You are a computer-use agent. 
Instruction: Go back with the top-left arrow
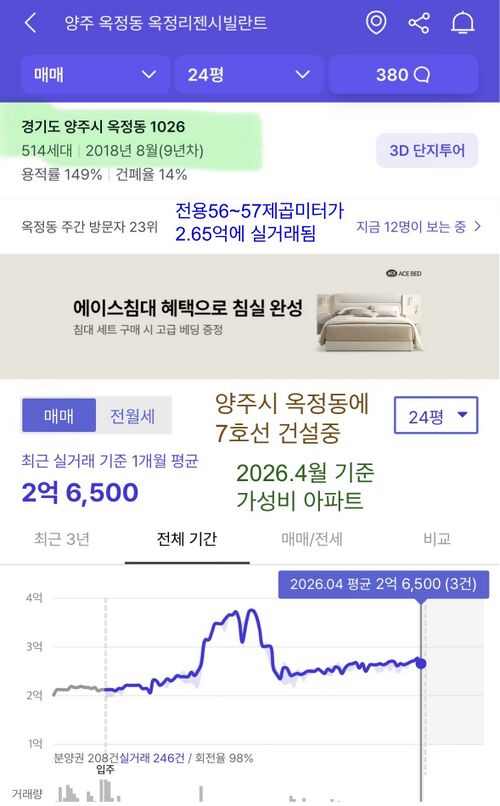tap(30, 23)
